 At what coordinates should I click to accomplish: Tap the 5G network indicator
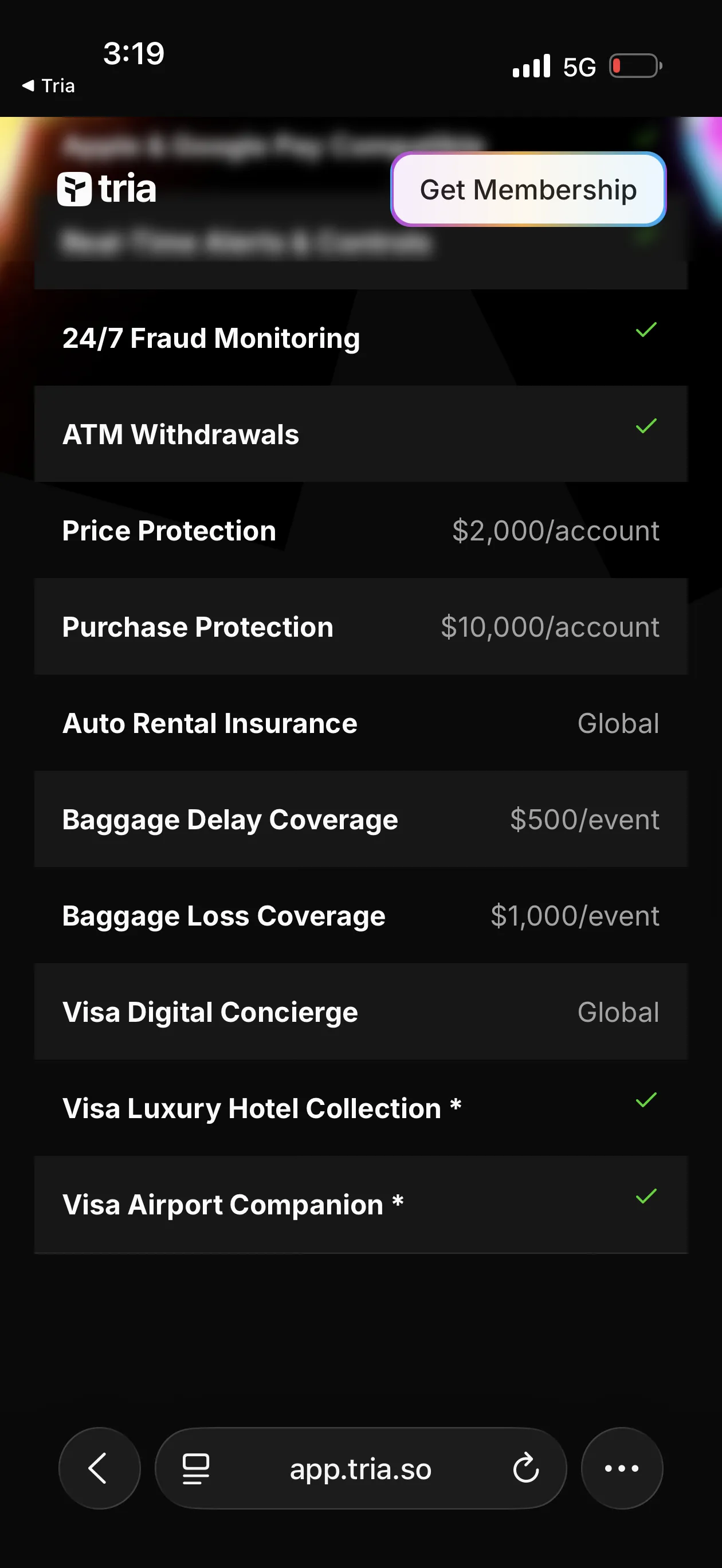(x=578, y=66)
